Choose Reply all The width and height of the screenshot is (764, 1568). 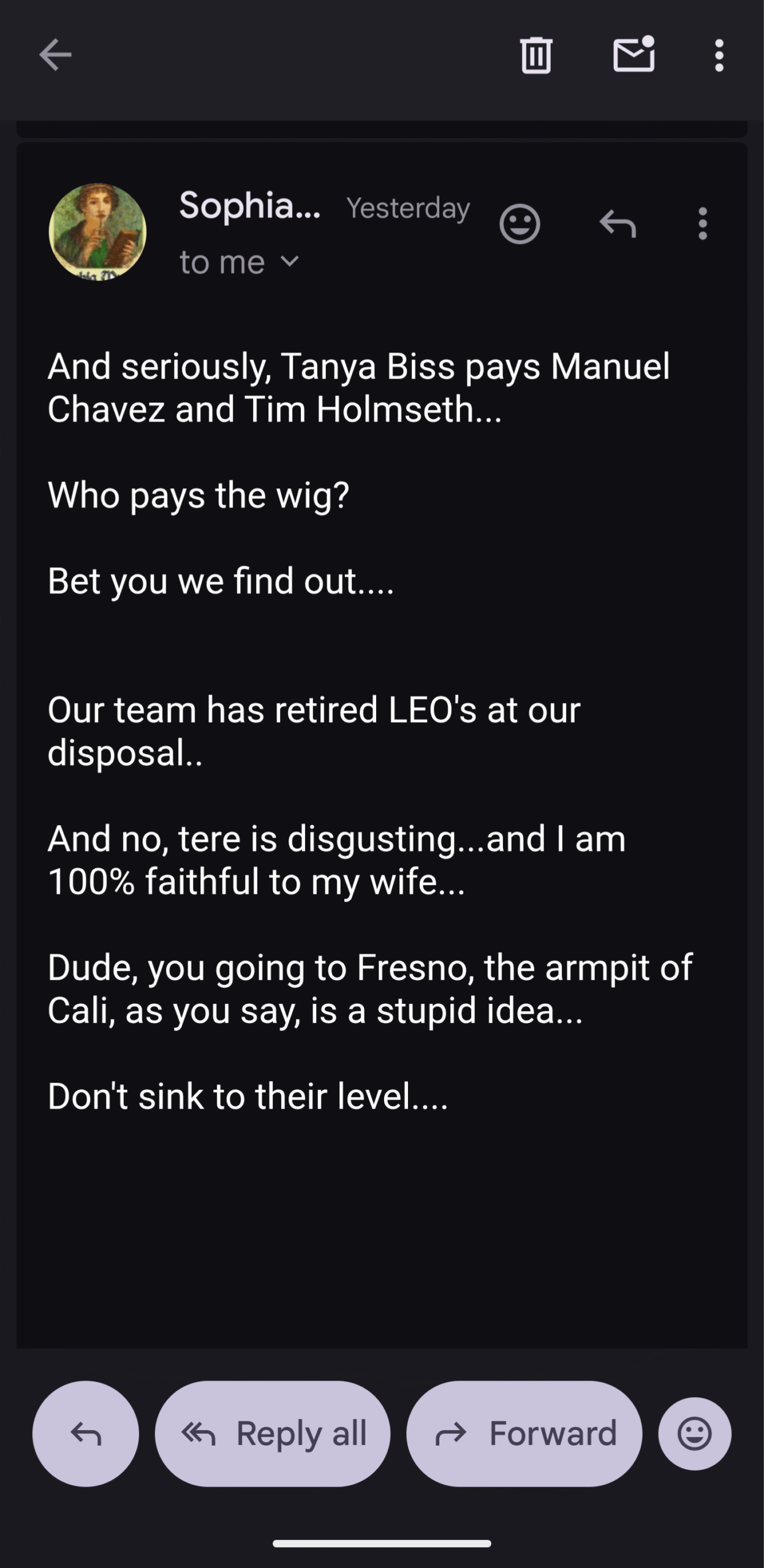[x=273, y=1434]
